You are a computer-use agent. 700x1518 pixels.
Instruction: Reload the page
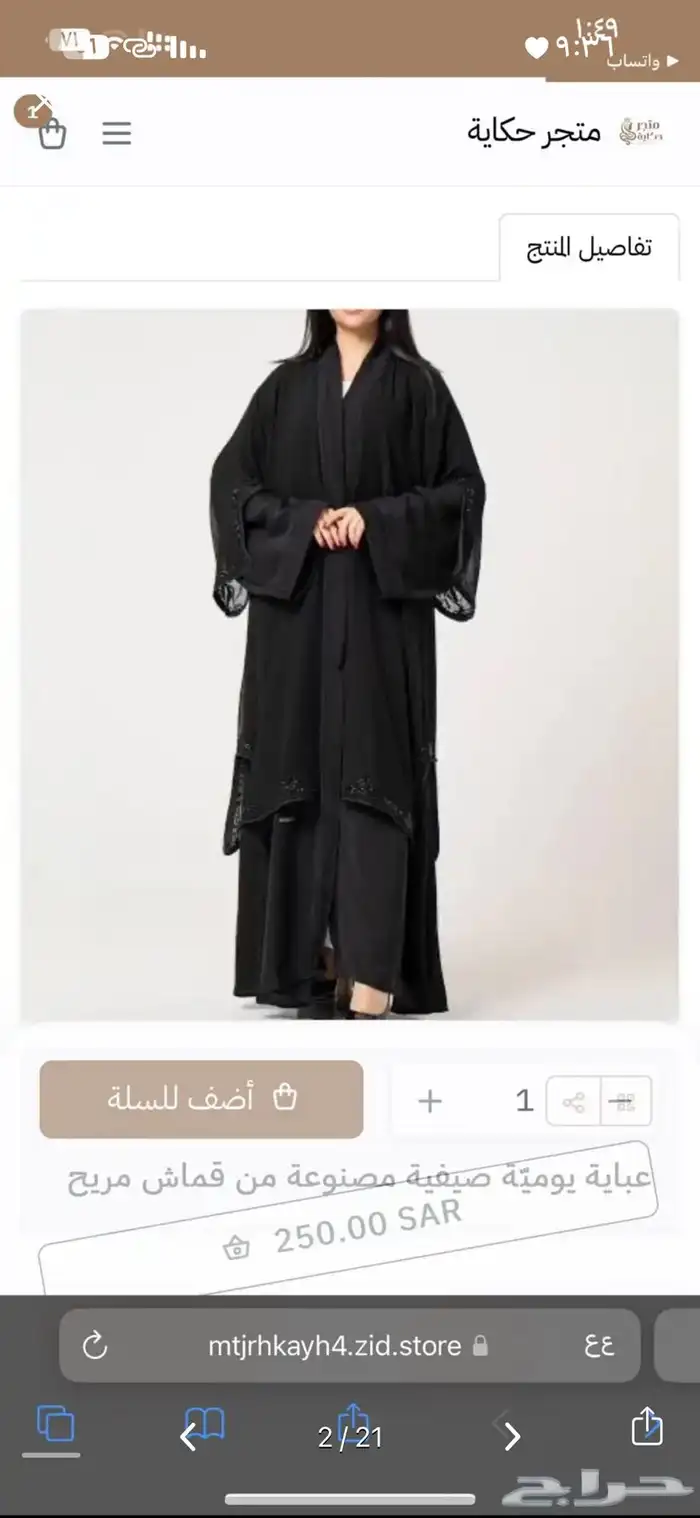[x=95, y=1346]
